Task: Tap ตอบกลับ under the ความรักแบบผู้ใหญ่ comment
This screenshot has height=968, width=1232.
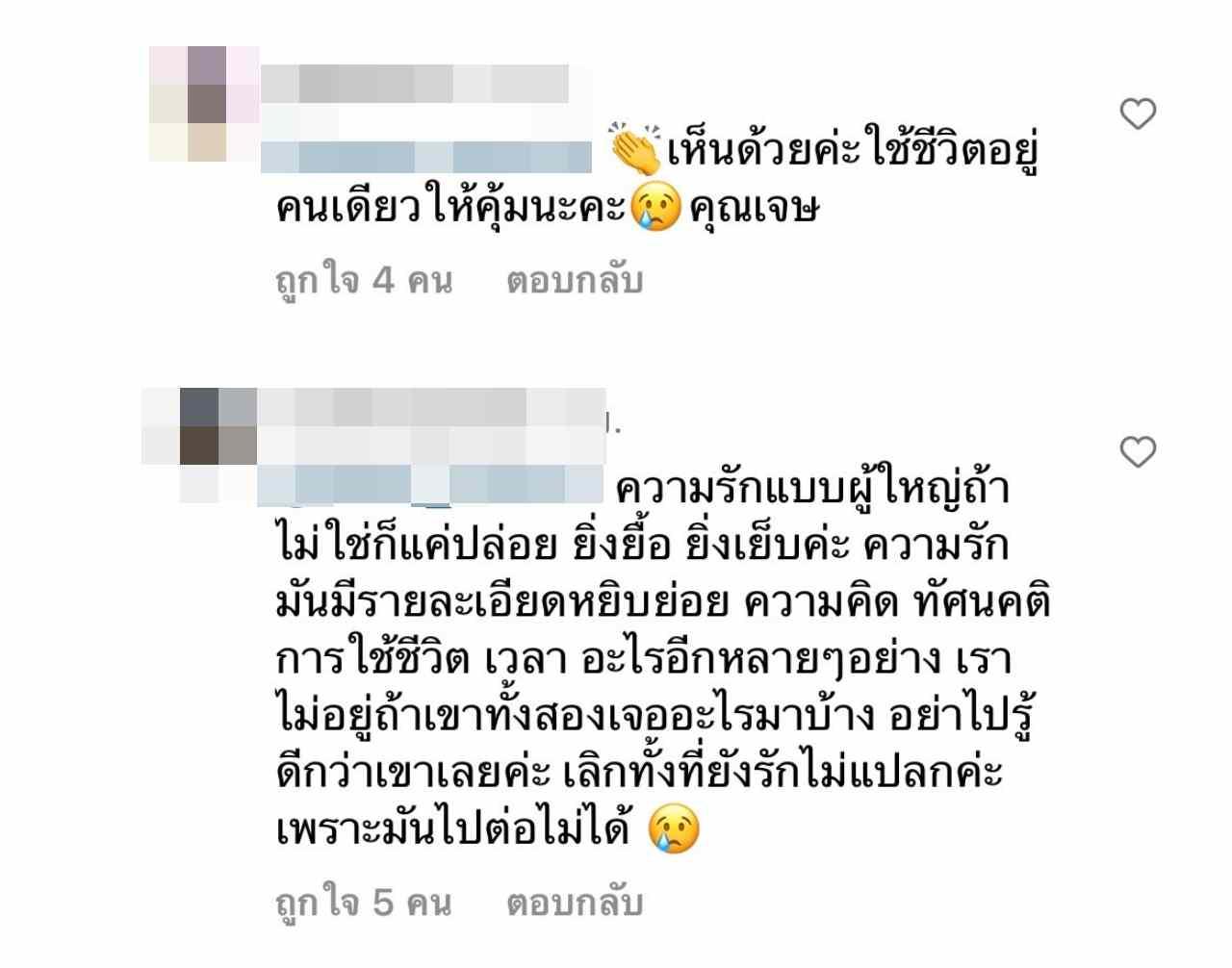Action: point(575,904)
